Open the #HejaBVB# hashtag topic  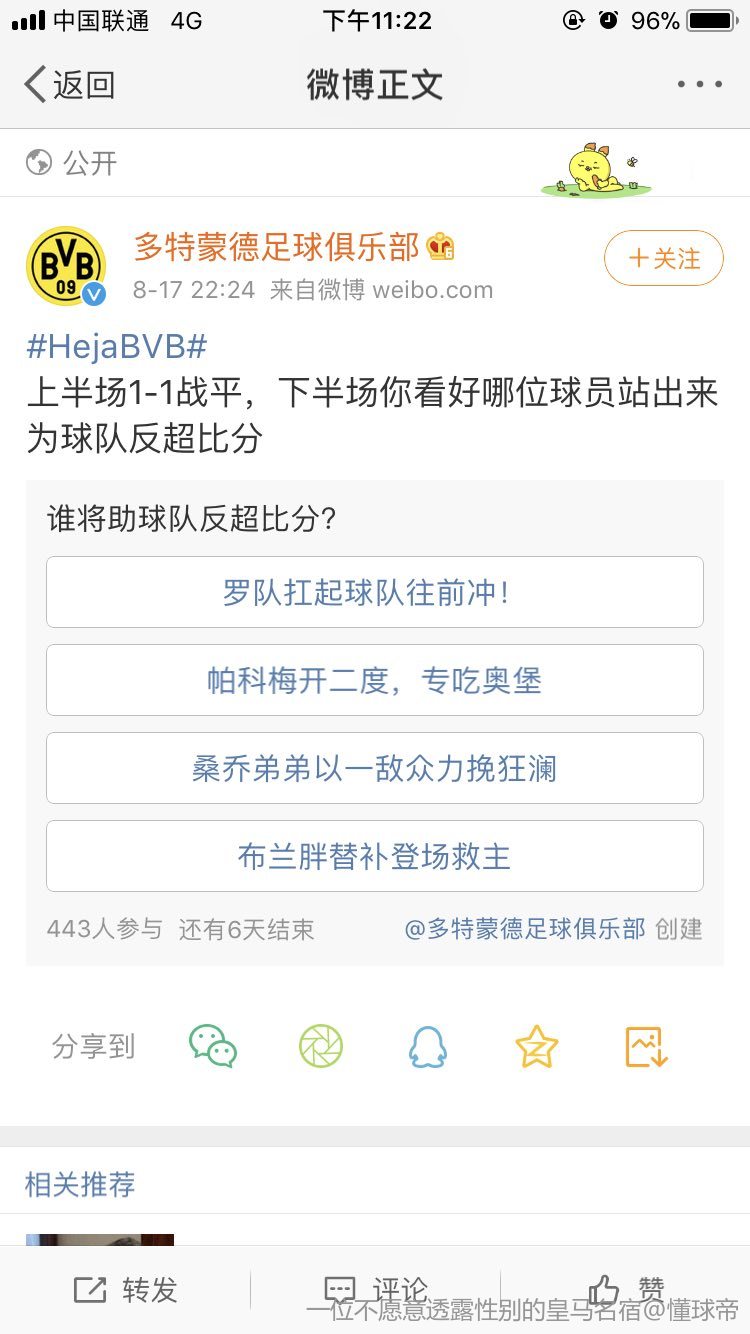coord(116,347)
